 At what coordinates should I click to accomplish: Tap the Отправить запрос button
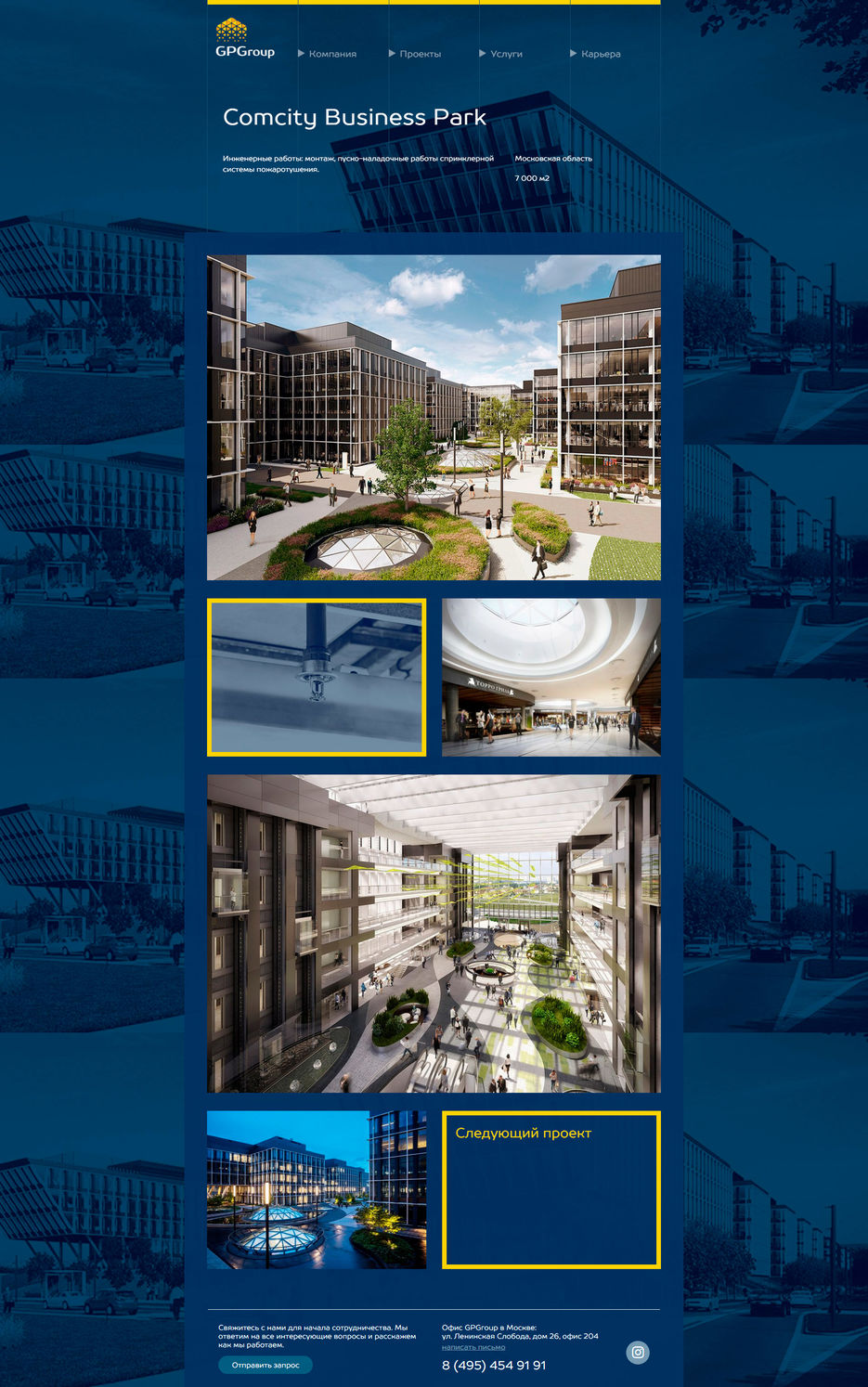coord(266,1365)
